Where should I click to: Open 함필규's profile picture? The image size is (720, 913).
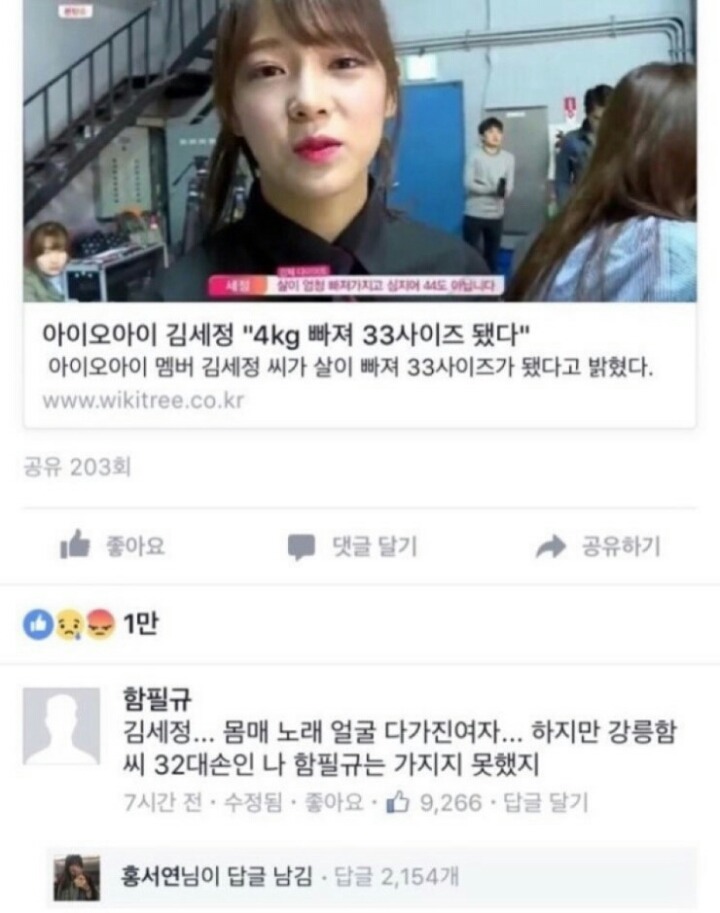(x=62, y=726)
